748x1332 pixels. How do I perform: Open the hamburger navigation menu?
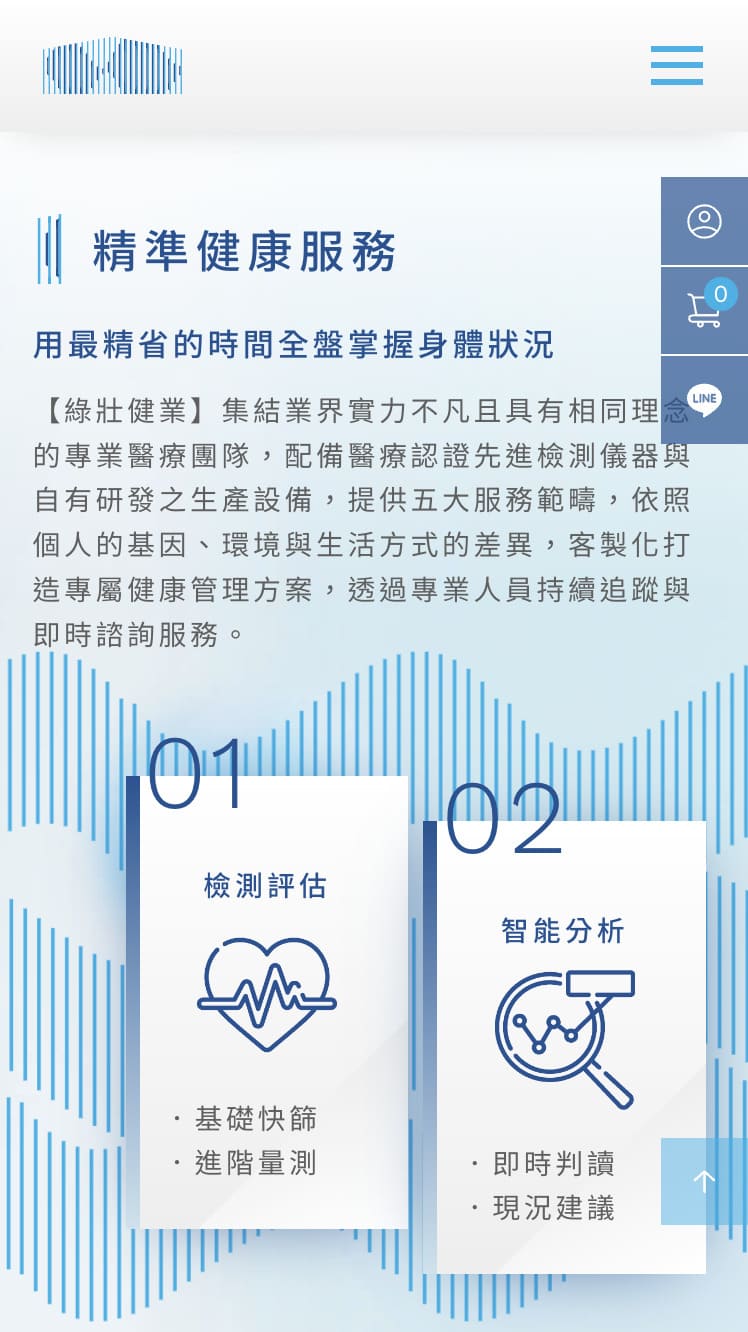(676, 66)
